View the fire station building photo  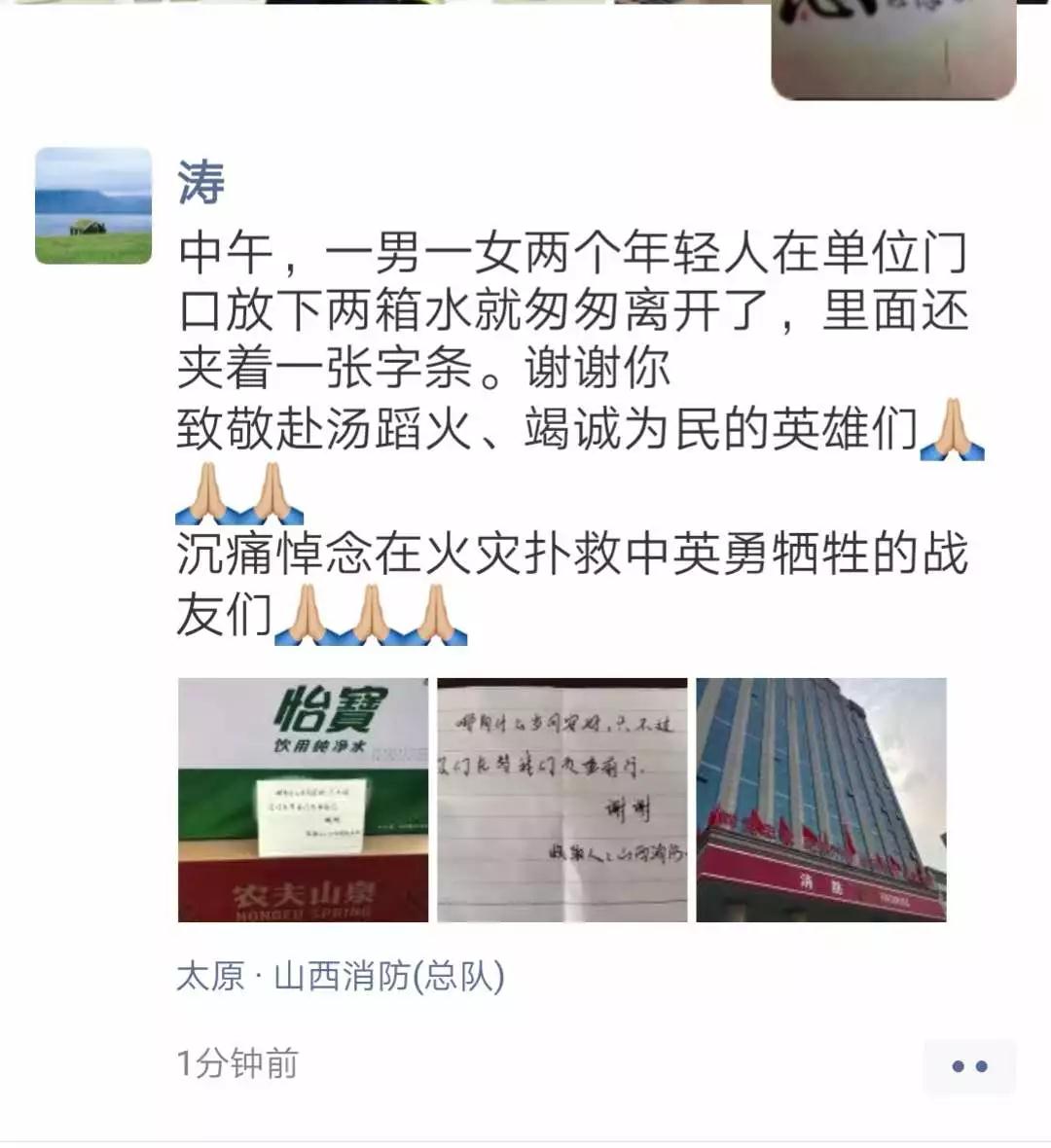click(820, 800)
